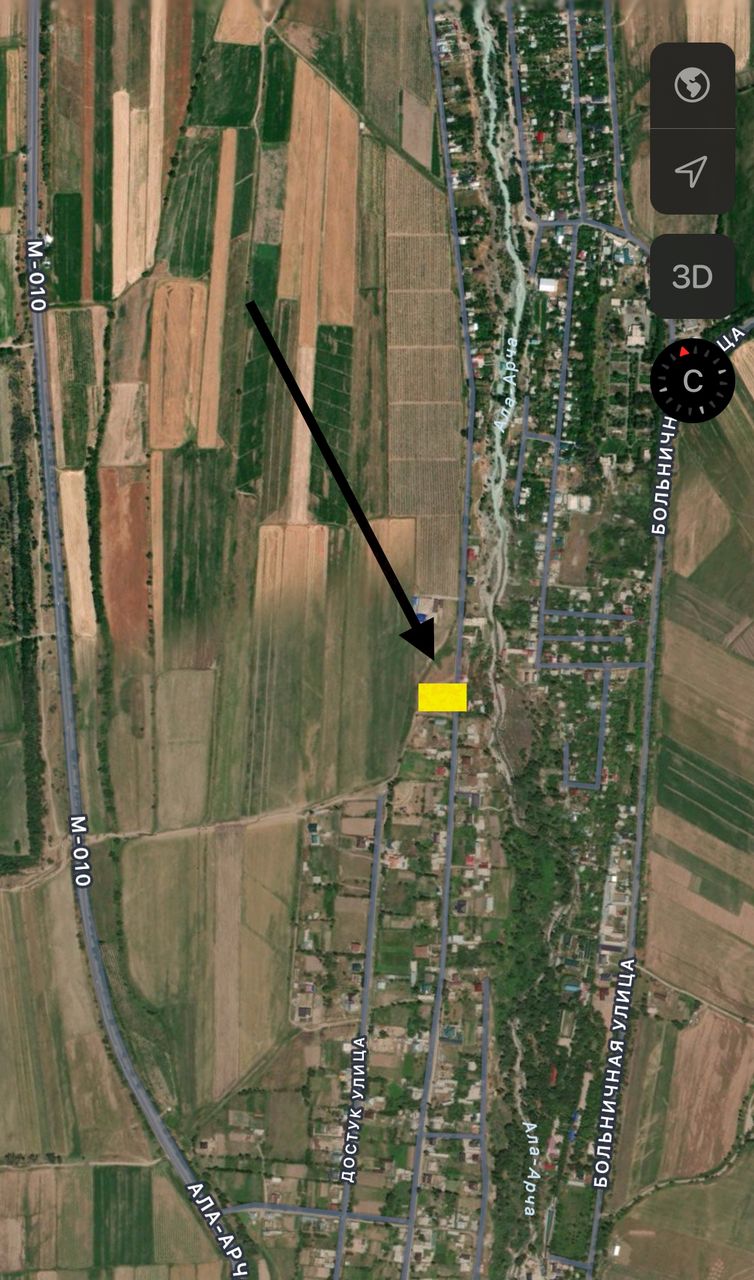Switch the map to 3D view
The height and width of the screenshot is (1280, 754).
[692, 277]
